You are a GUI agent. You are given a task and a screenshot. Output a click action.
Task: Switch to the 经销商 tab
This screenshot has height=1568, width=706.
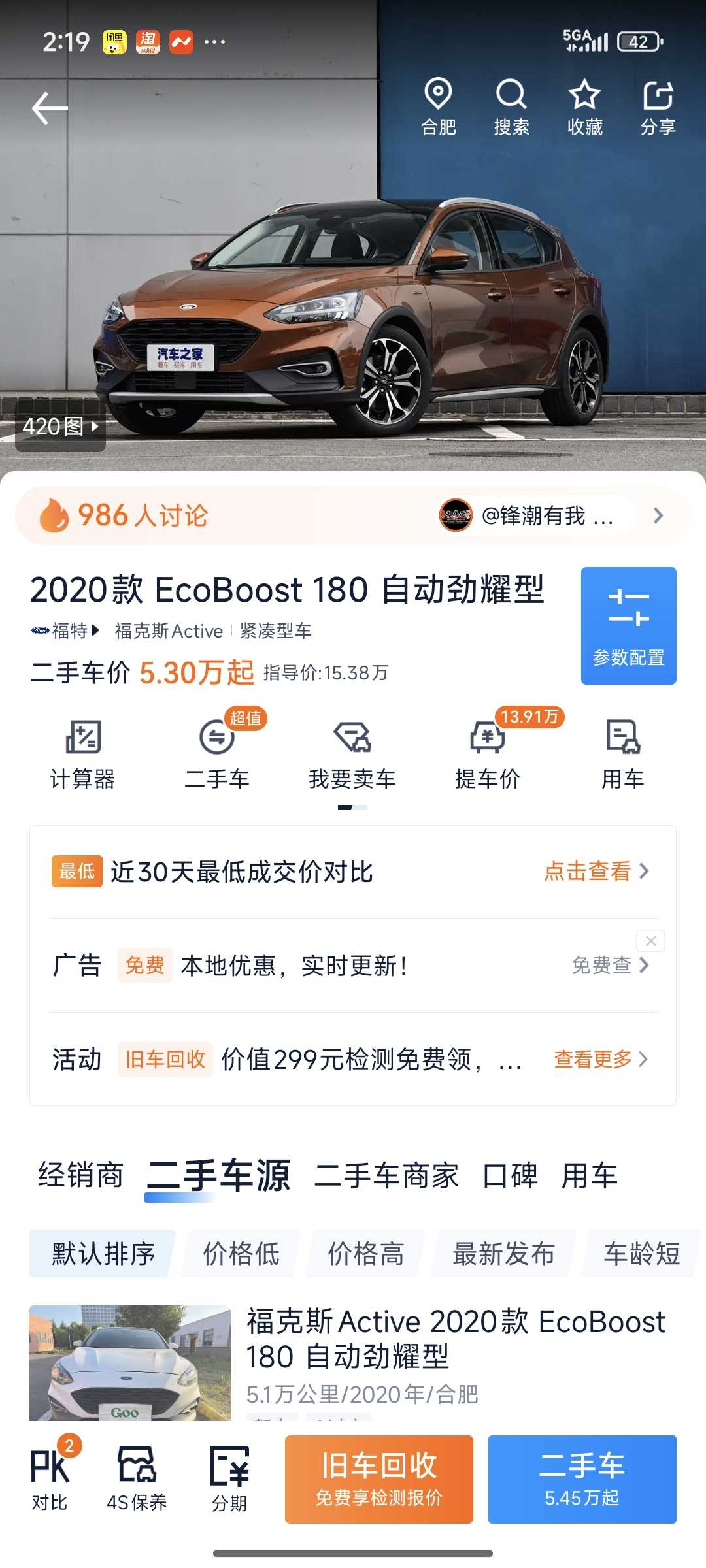(x=80, y=1175)
